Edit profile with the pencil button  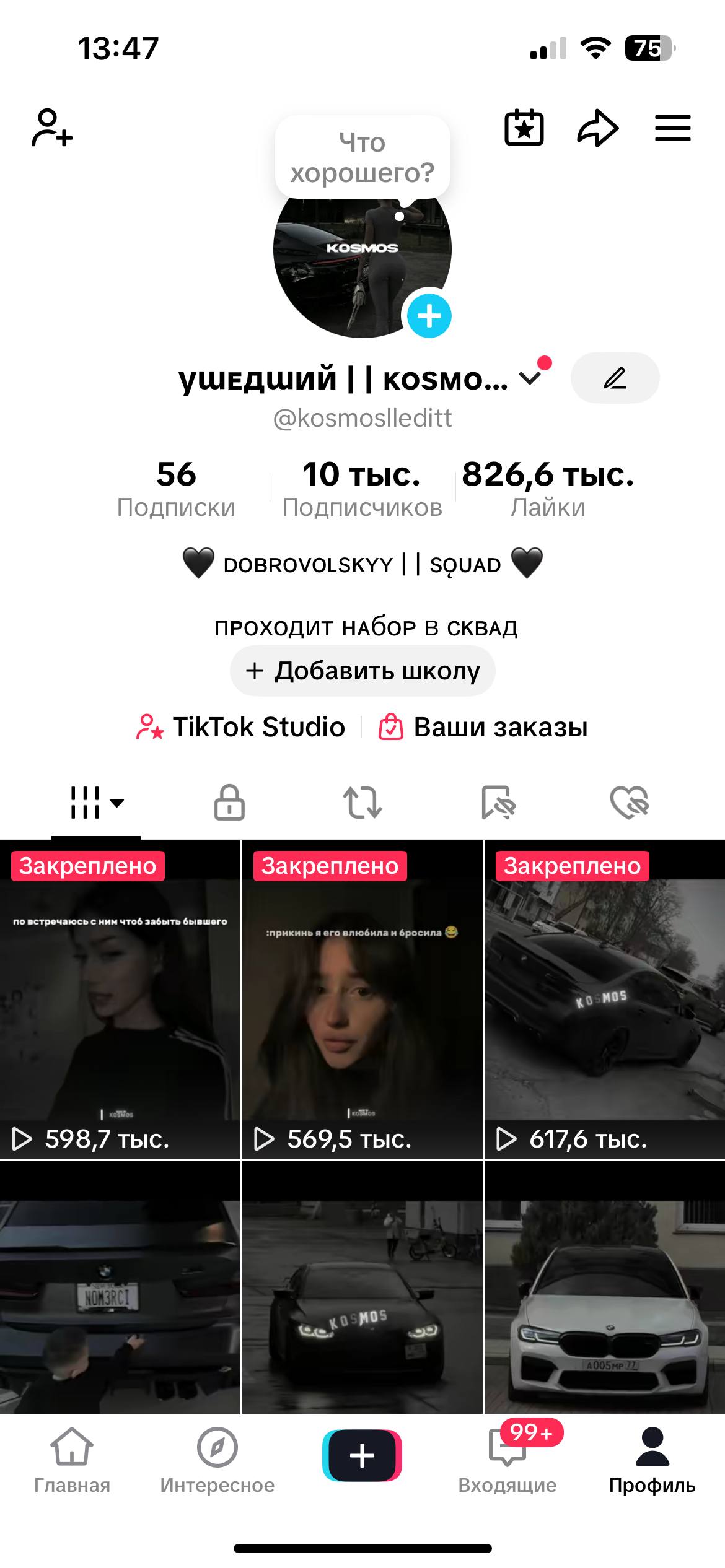click(x=615, y=378)
